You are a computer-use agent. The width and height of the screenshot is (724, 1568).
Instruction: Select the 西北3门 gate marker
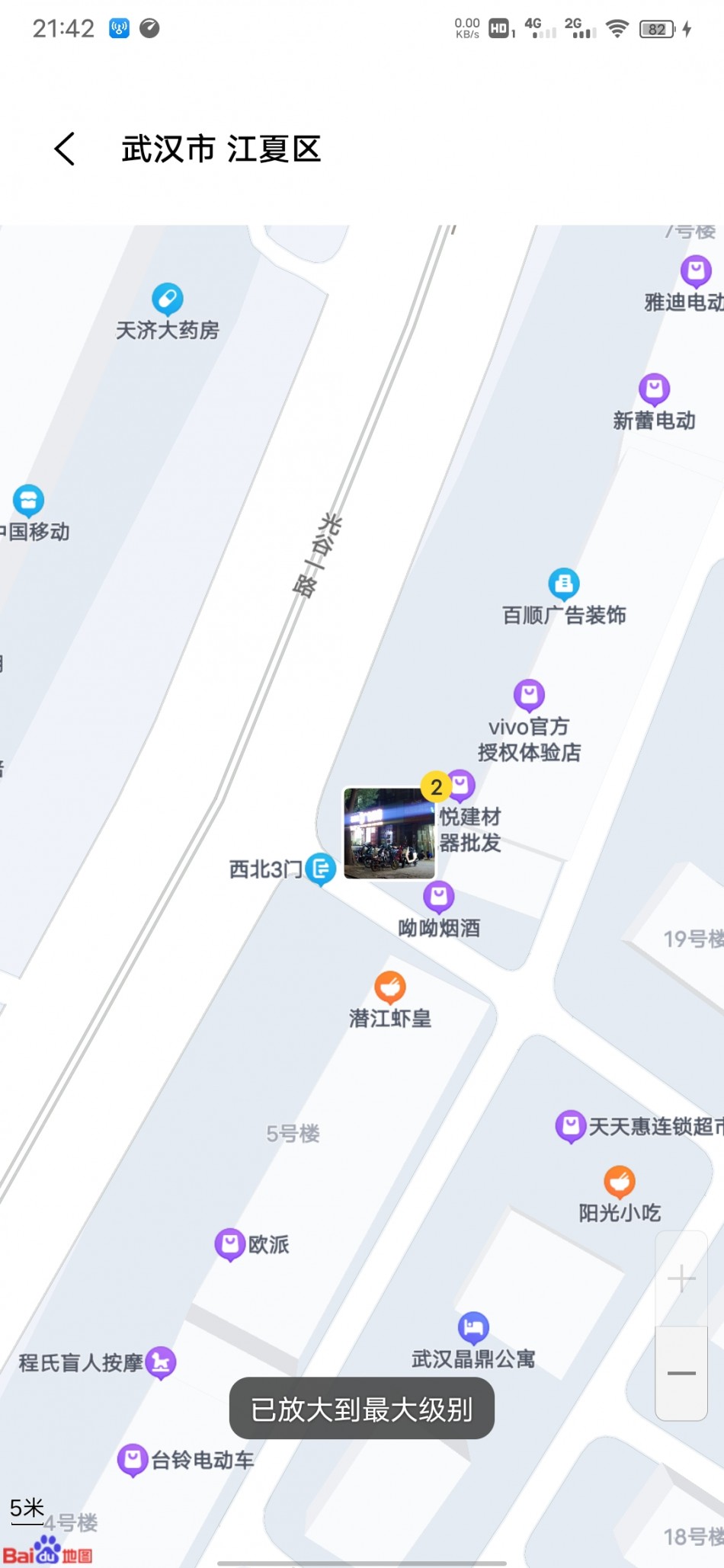click(x=321, y=869)
